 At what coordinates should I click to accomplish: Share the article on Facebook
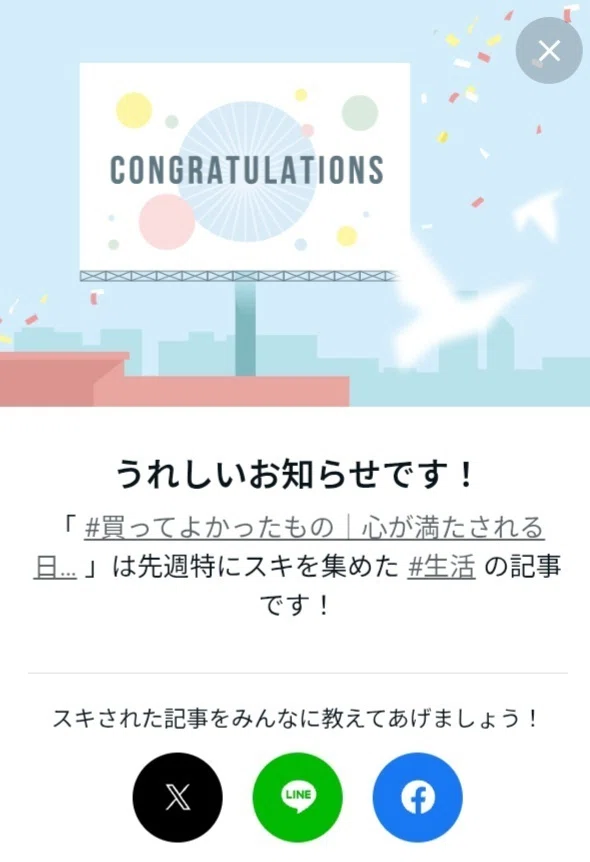[x=418, y=797]
